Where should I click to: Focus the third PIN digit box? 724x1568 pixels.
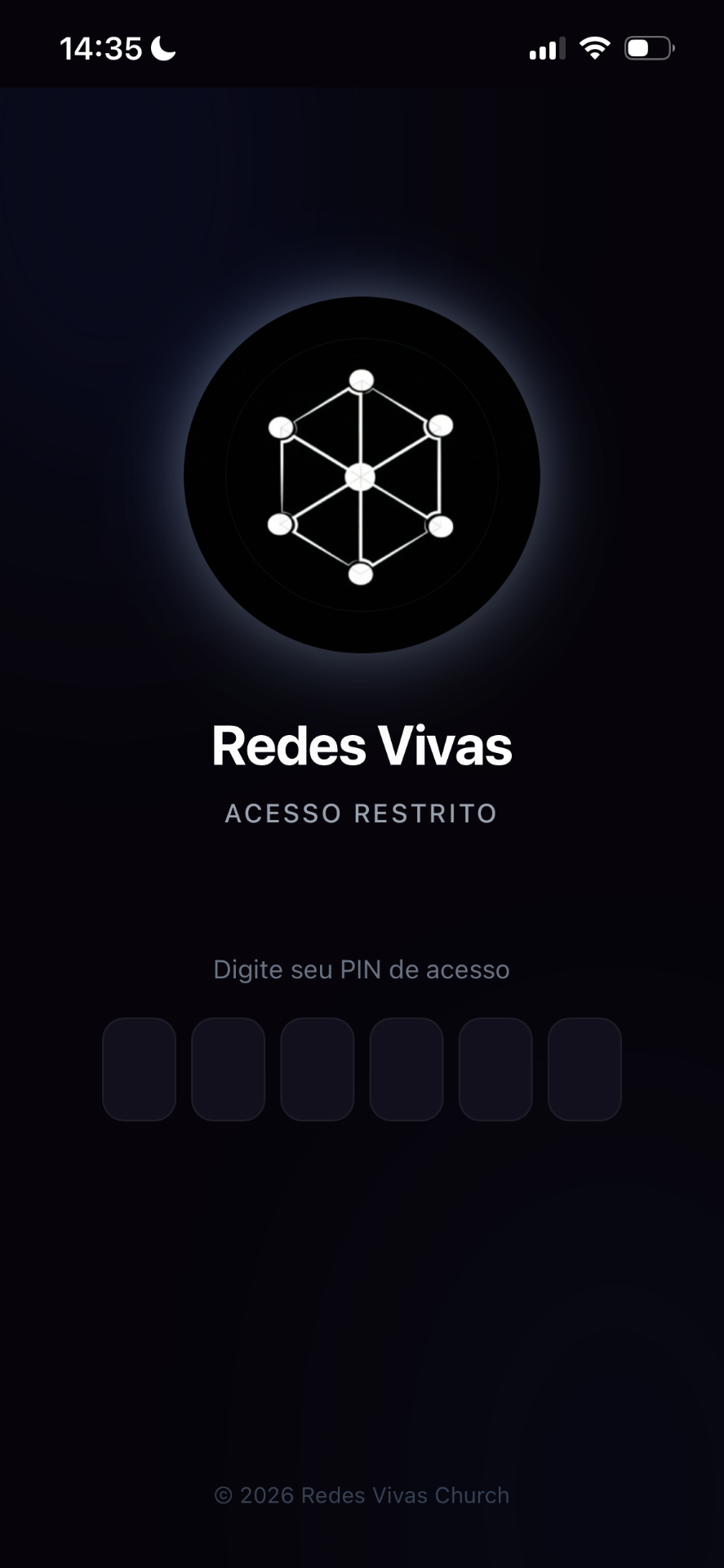pyautogui.click(x=318, y=1069)
